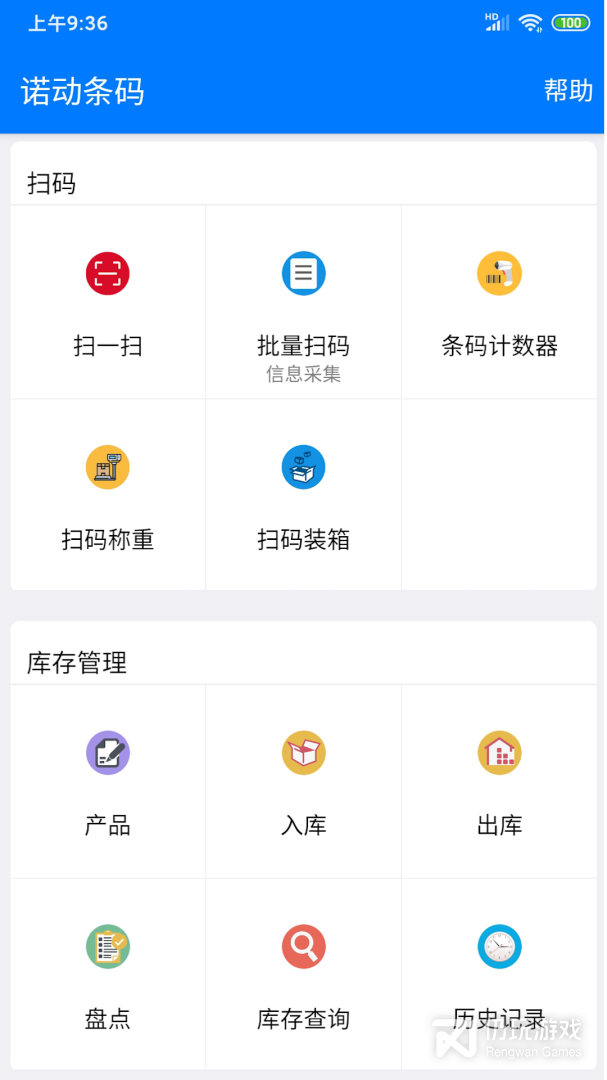Open 条码计数器 barcode counter

(x=499, y=302)
